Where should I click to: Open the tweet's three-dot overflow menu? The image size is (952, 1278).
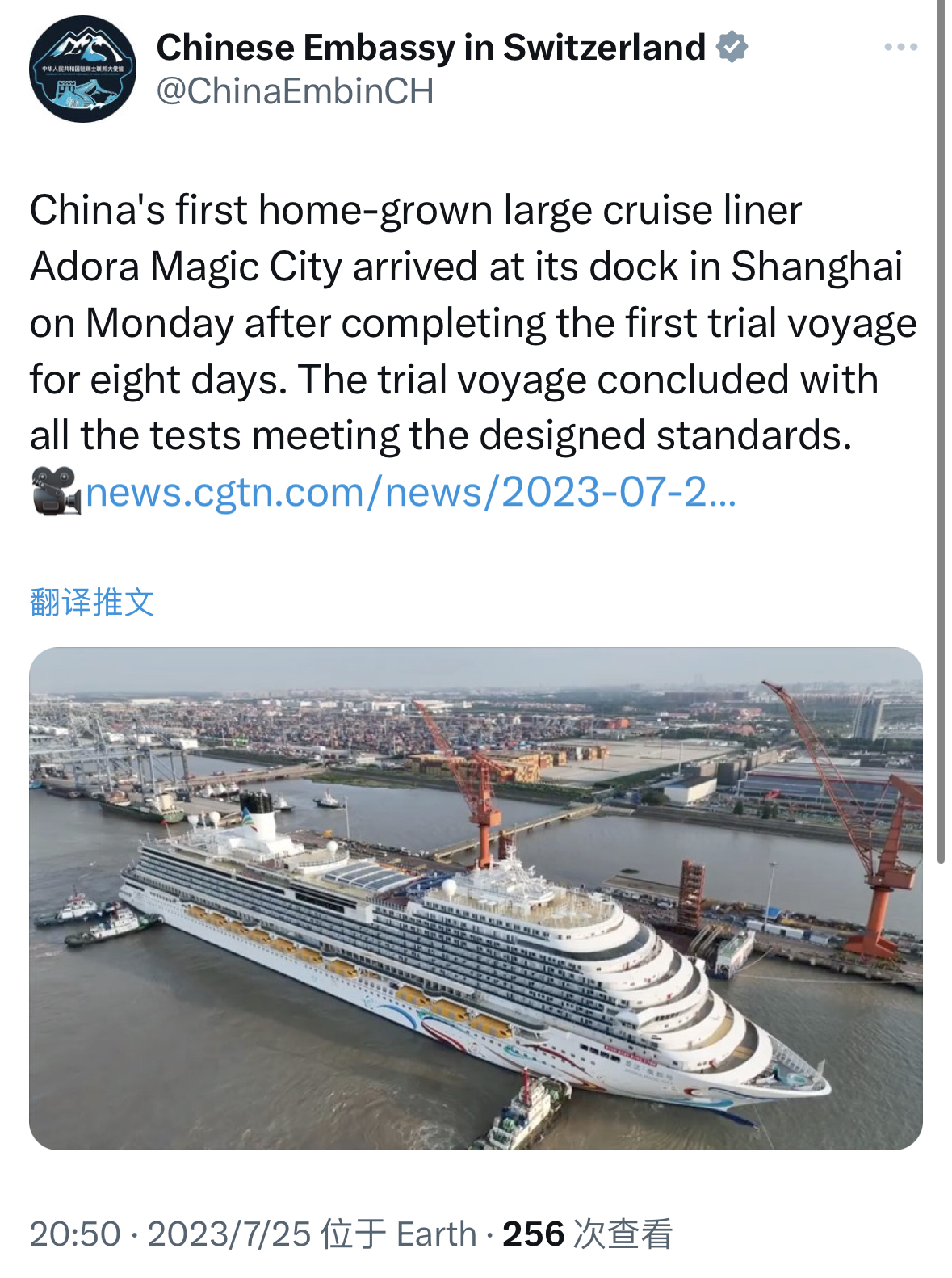point(900,48)
